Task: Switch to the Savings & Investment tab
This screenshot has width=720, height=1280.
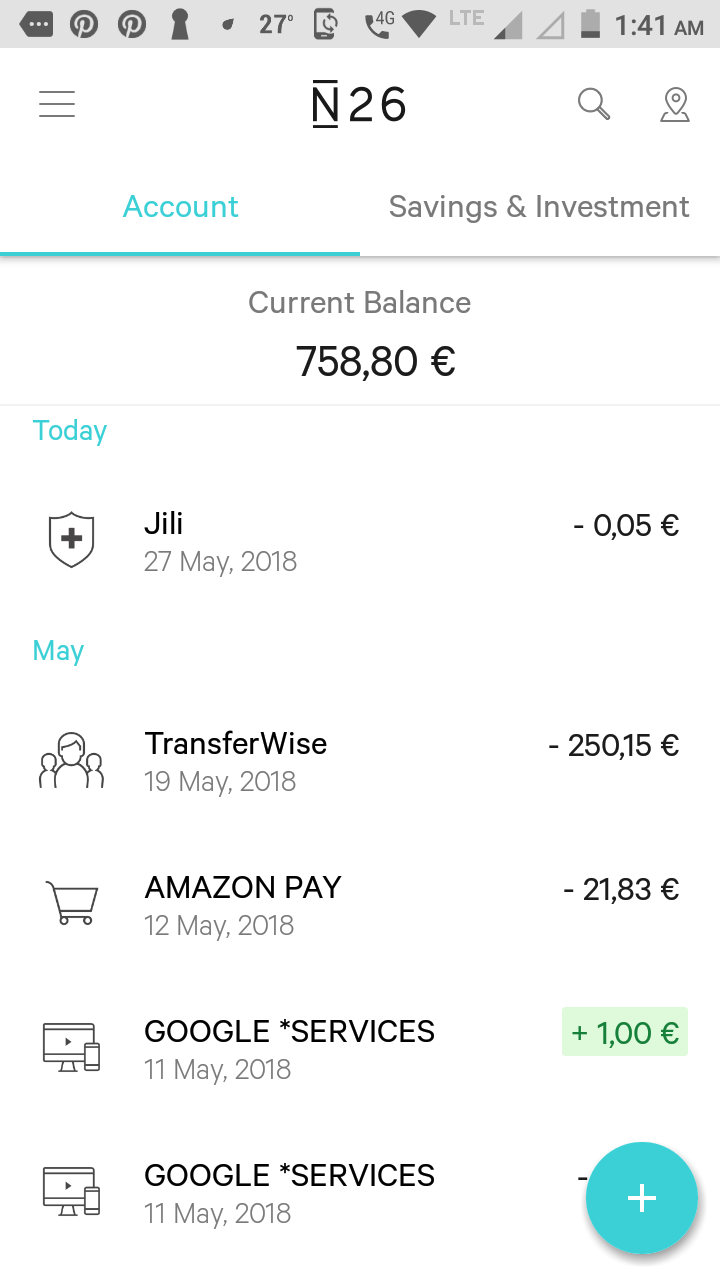Action: (538, 206)
